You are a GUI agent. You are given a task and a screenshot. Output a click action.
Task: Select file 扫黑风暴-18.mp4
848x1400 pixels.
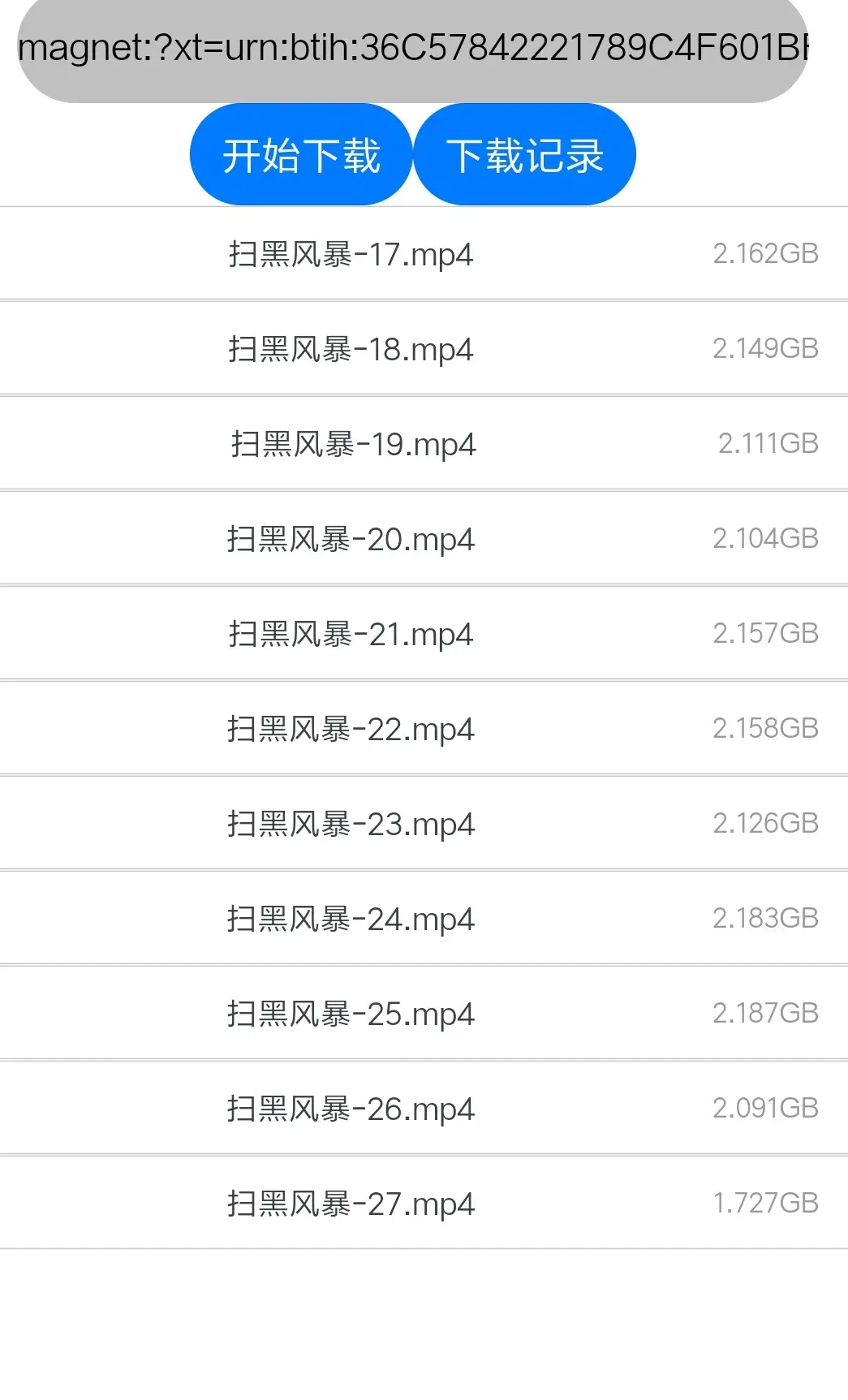click(x=424, y=349)
